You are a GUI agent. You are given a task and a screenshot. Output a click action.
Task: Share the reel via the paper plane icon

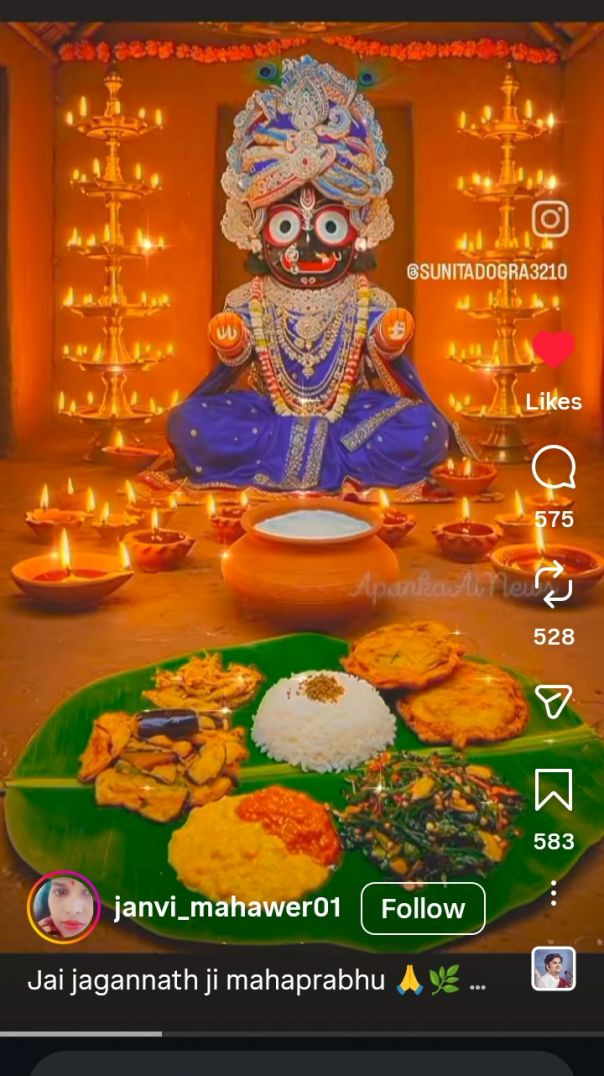(x=553, y=702)
